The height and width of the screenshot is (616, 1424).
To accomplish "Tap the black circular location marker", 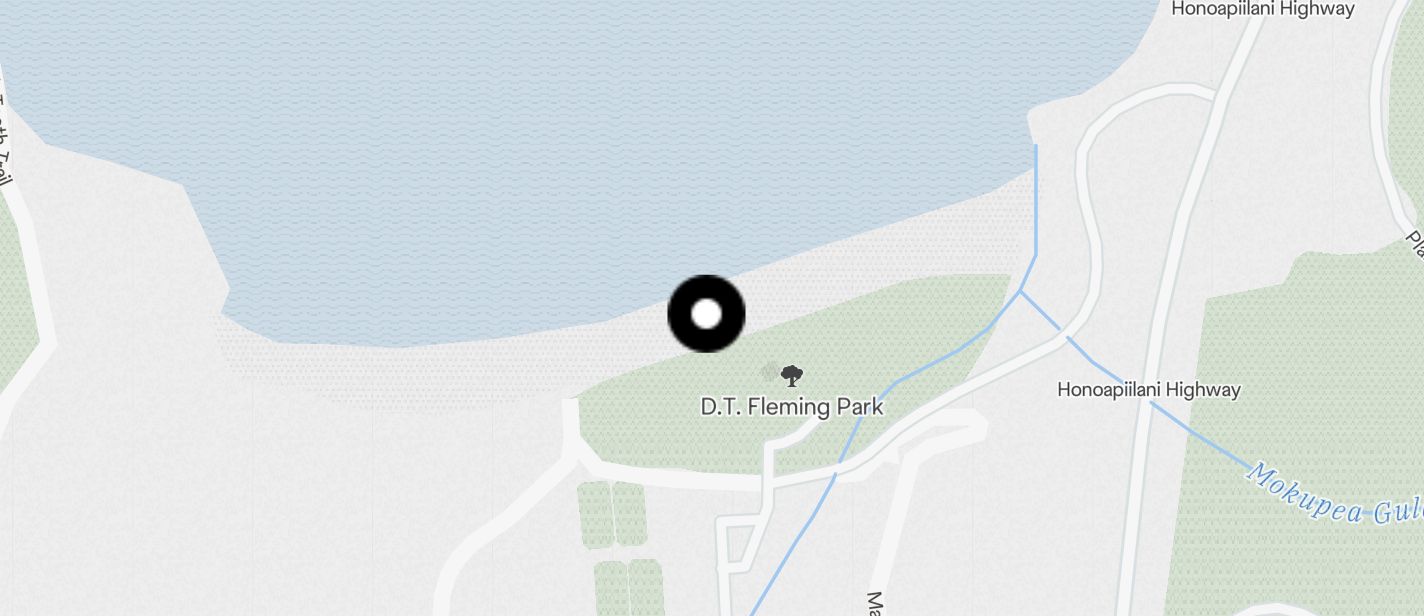I will (x=706, y=314).
